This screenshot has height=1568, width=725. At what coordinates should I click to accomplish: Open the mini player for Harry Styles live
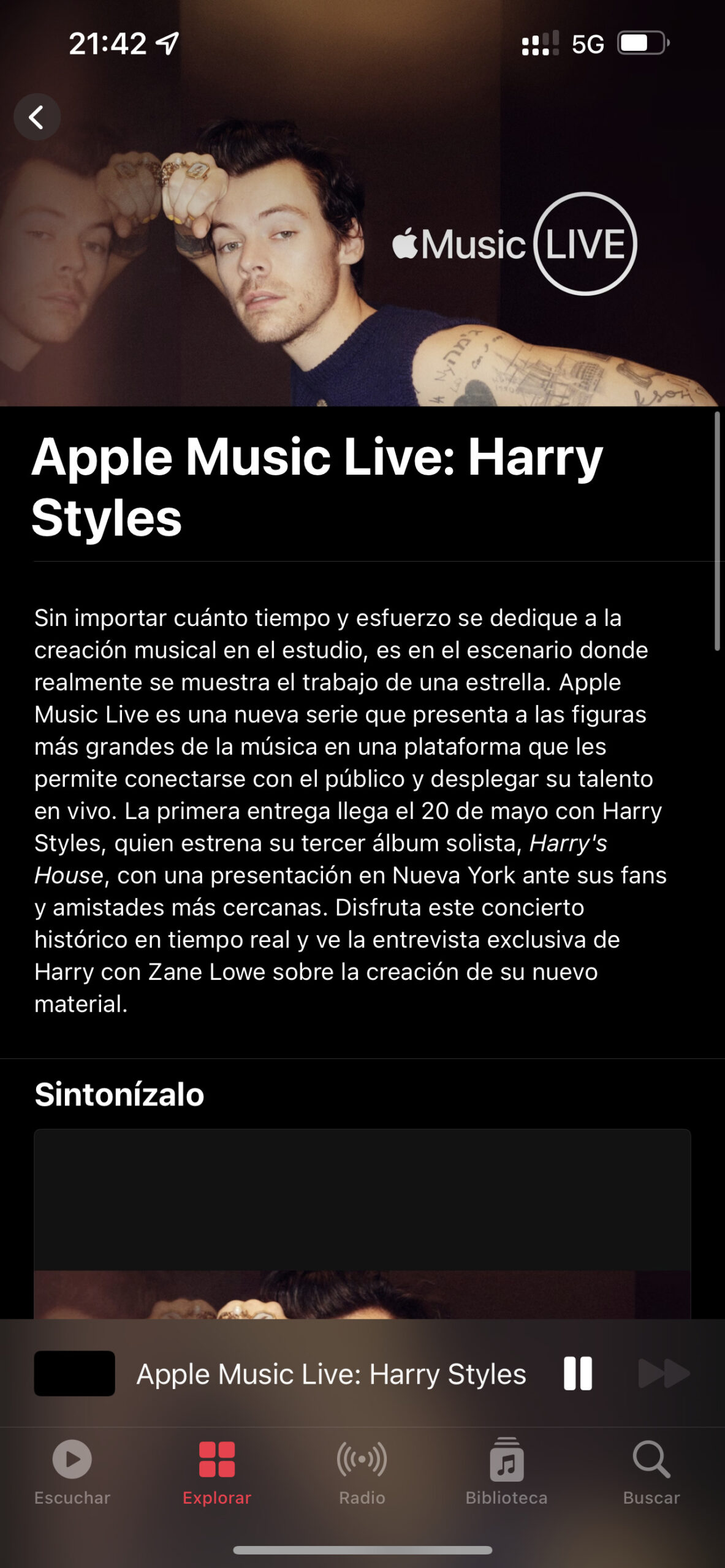coord(331,1374)
